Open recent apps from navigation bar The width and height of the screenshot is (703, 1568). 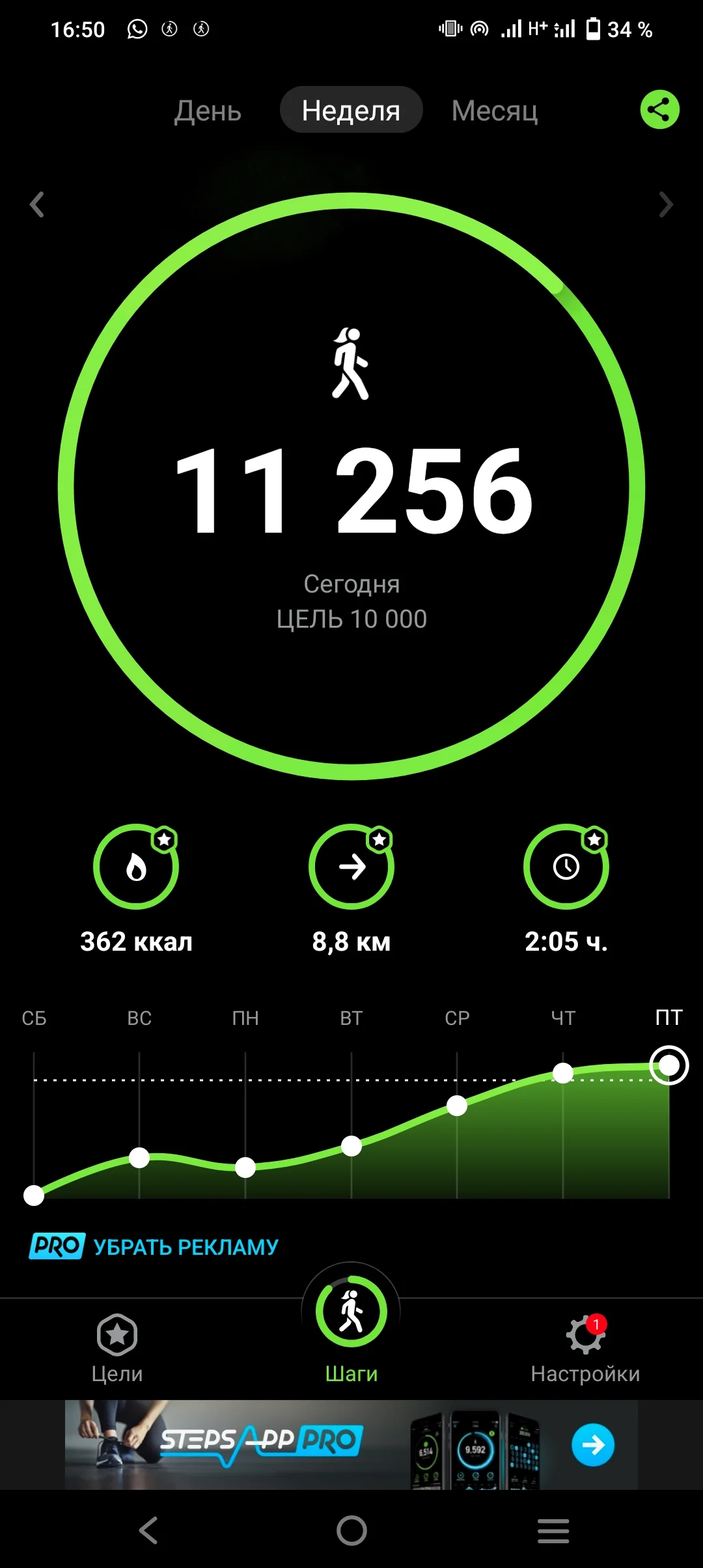[x=553, y=1530]
